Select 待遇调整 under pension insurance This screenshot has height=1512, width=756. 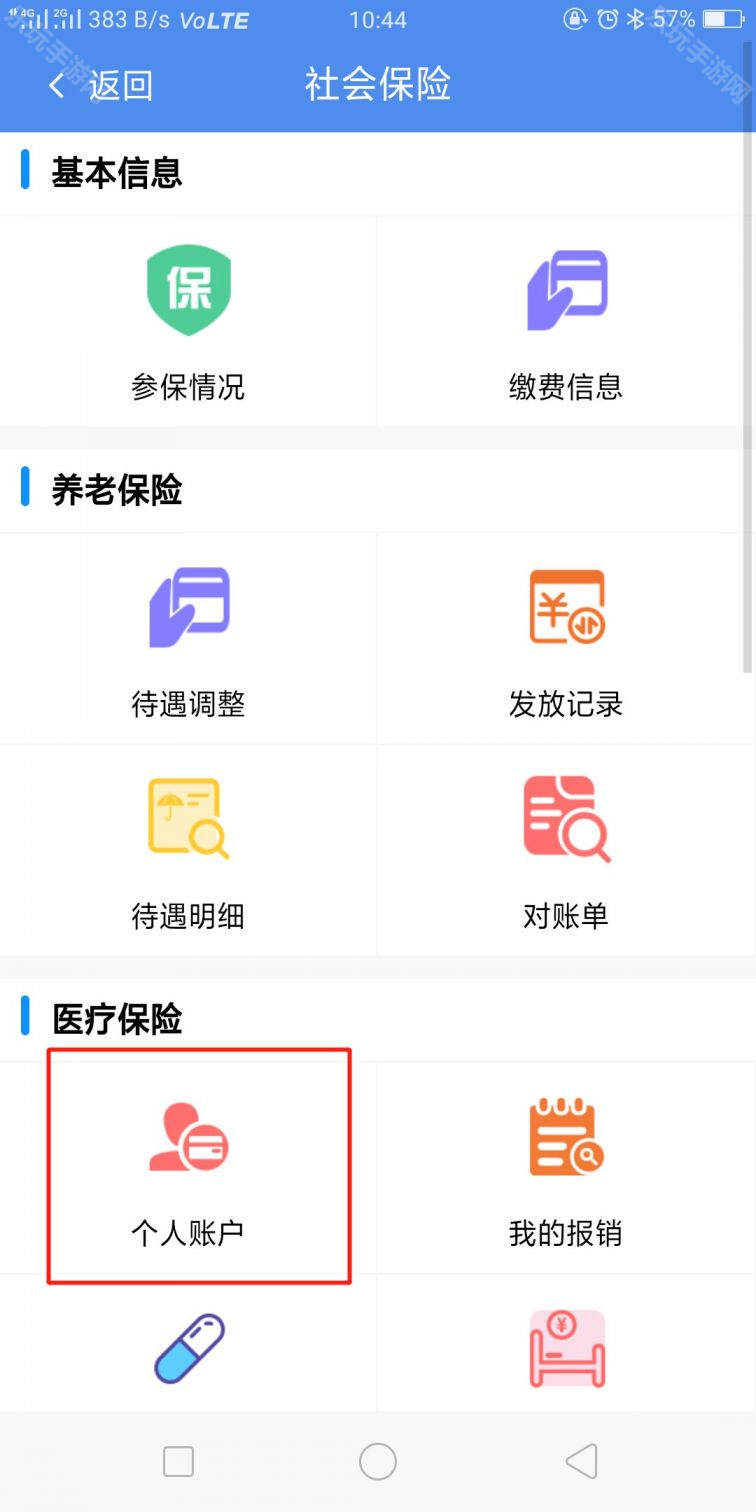pos(188,638)
